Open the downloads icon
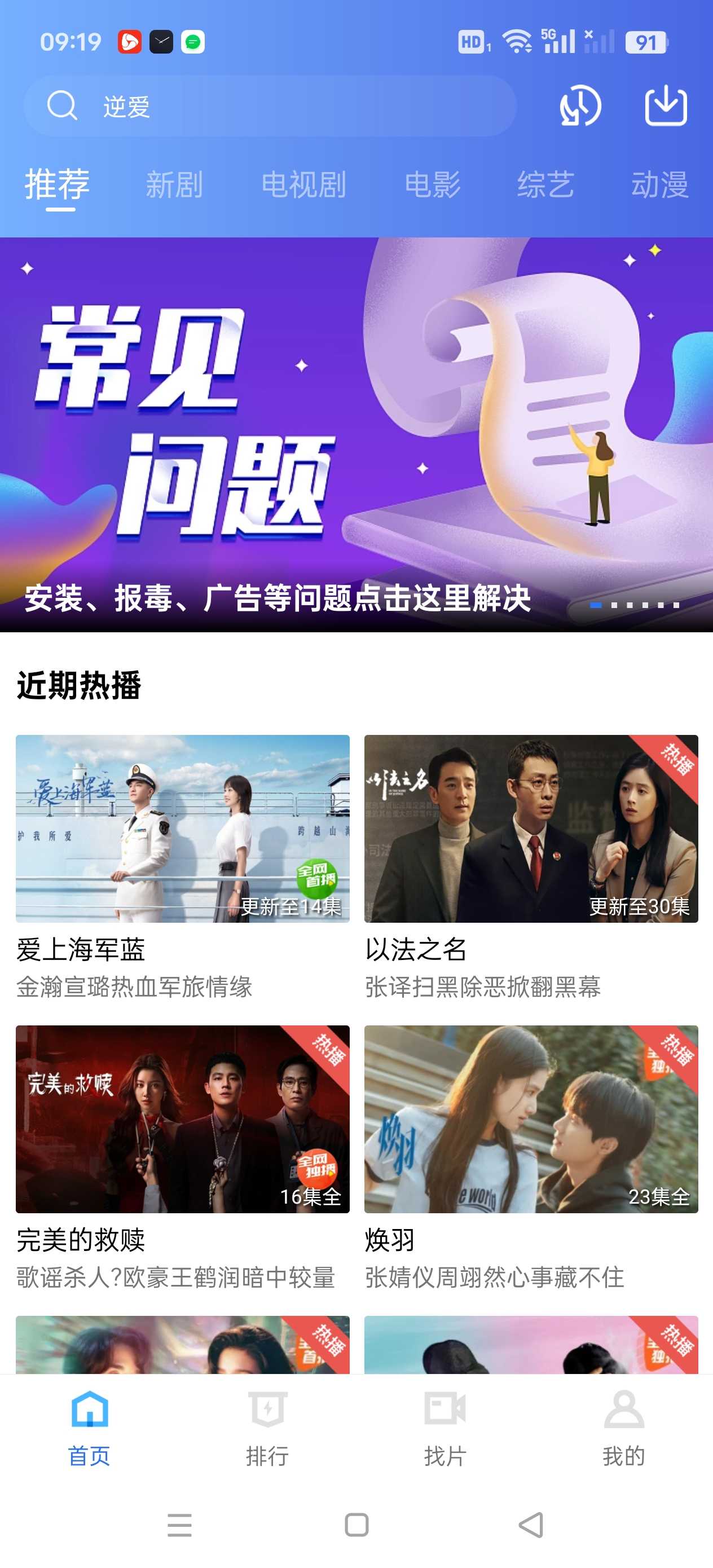713x1568 pixels. coord(666,107)
